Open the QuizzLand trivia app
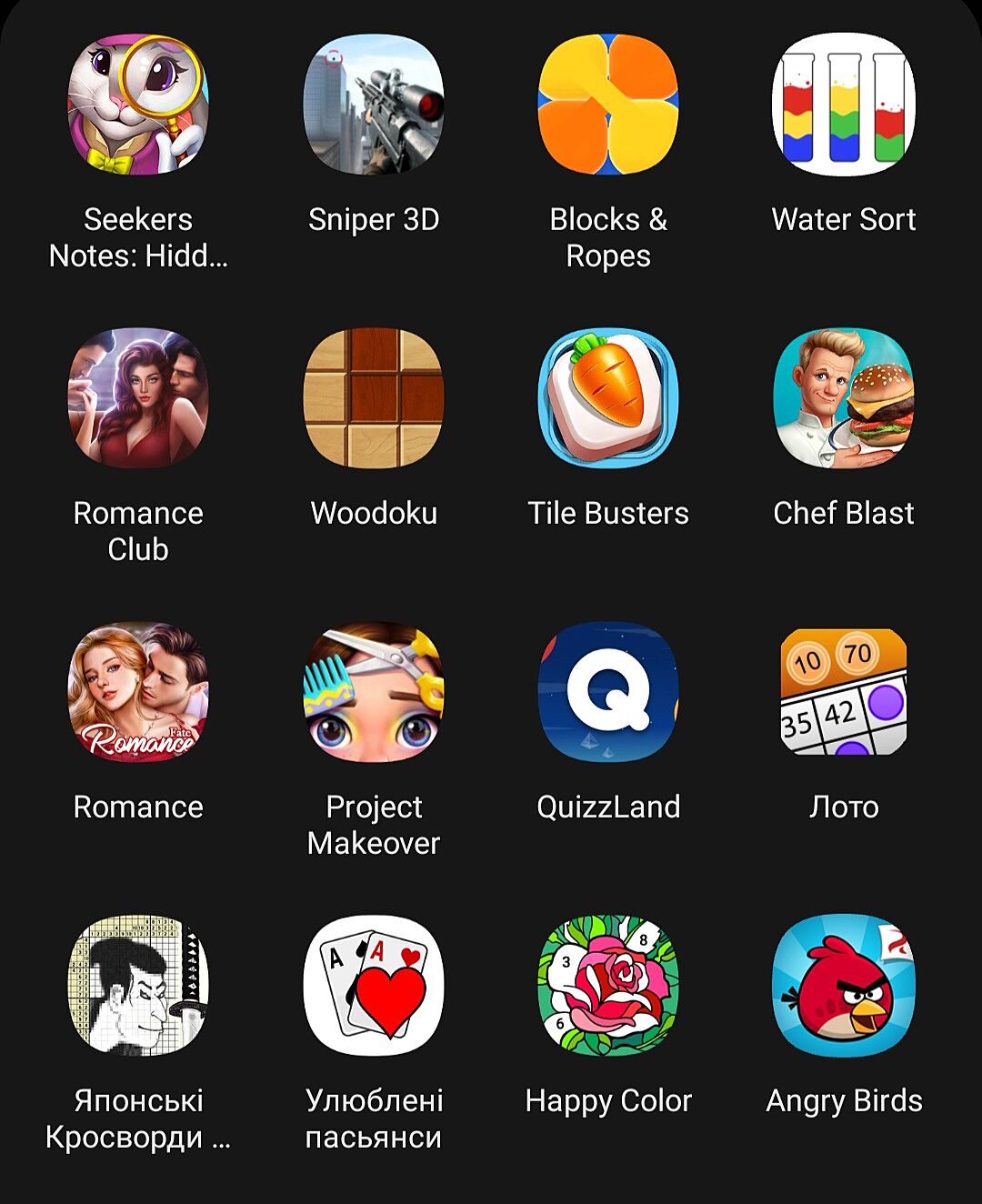 point(608,692)
